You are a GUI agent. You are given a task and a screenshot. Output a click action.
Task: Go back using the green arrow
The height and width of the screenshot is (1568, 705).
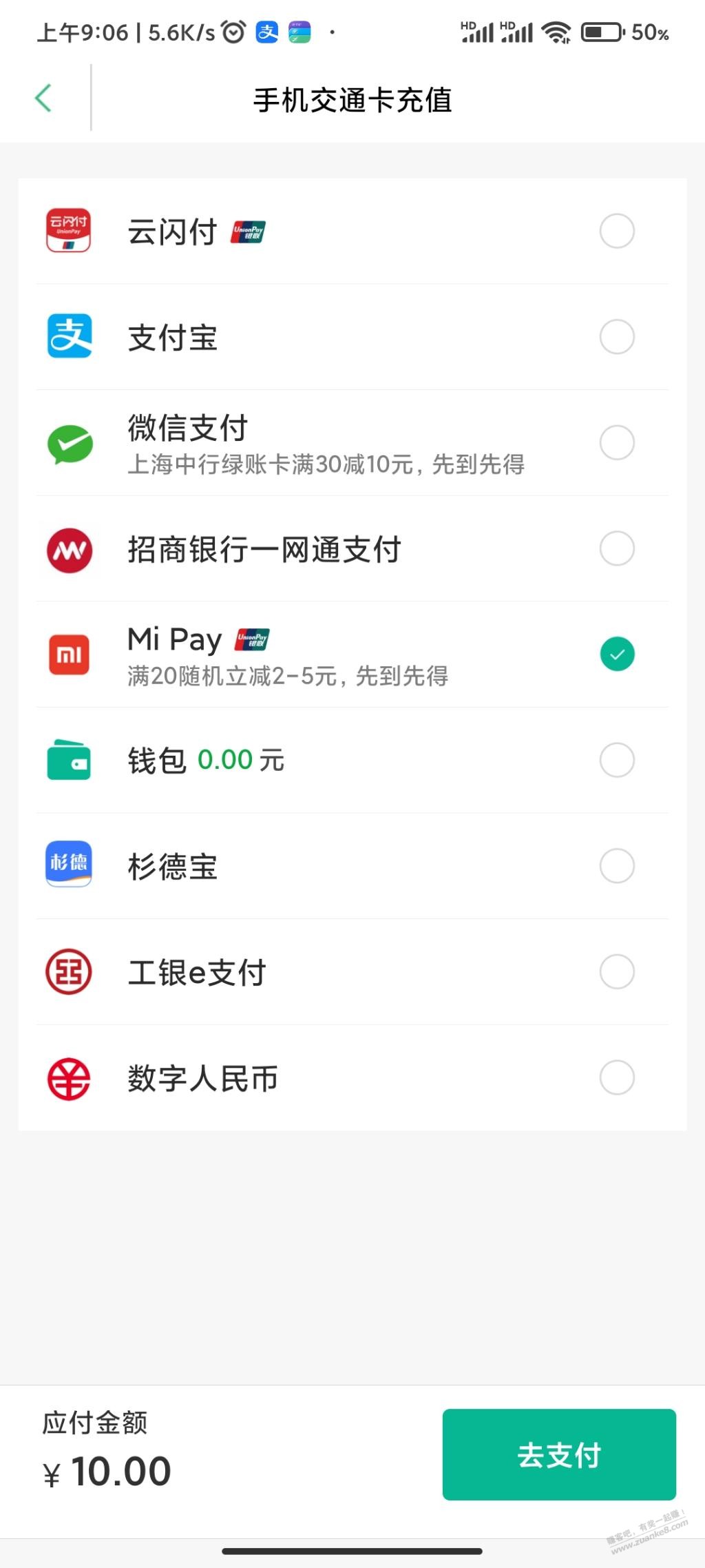coord(43,98)
